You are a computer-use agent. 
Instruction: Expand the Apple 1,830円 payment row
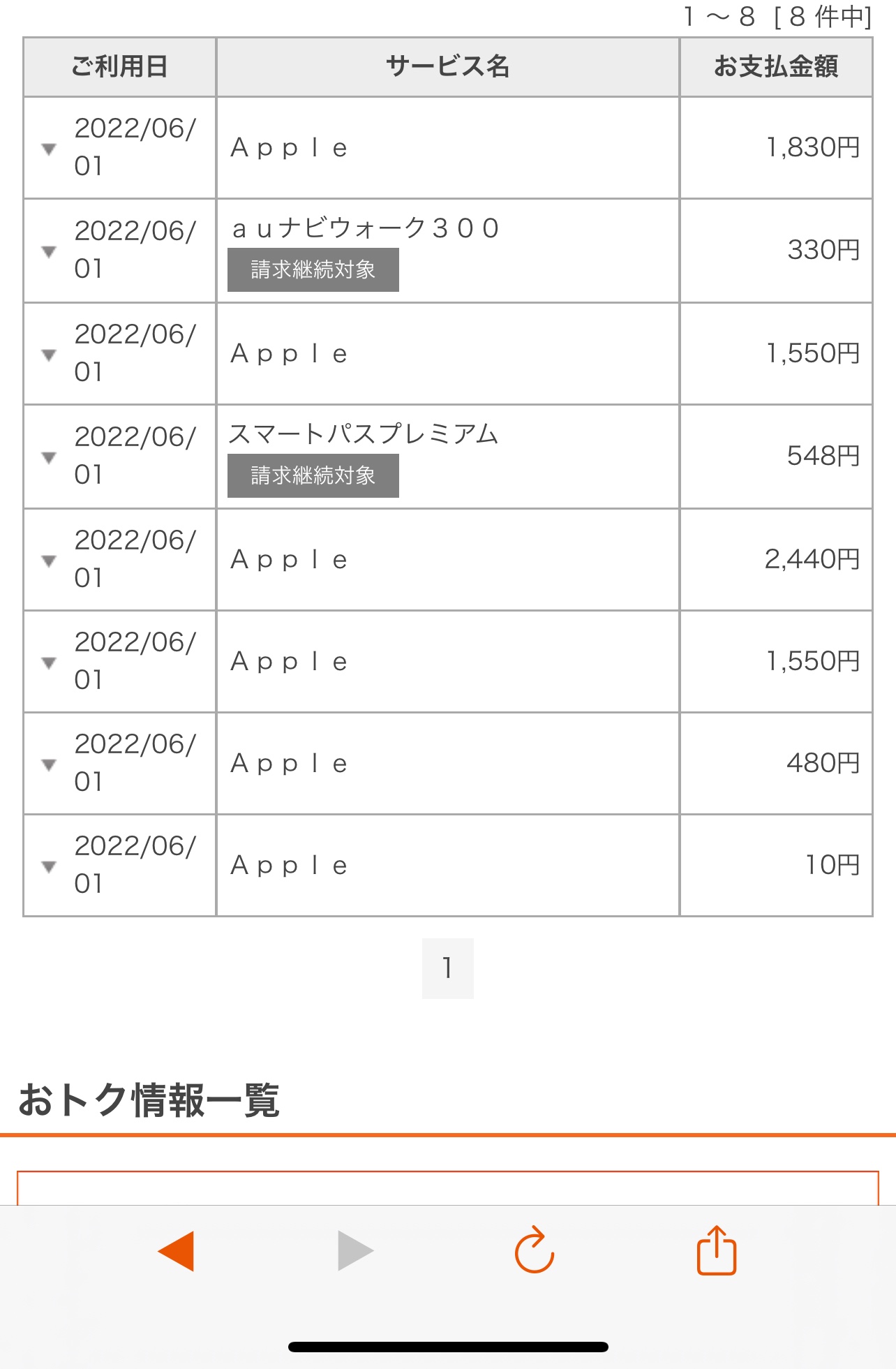pos(49,148)
